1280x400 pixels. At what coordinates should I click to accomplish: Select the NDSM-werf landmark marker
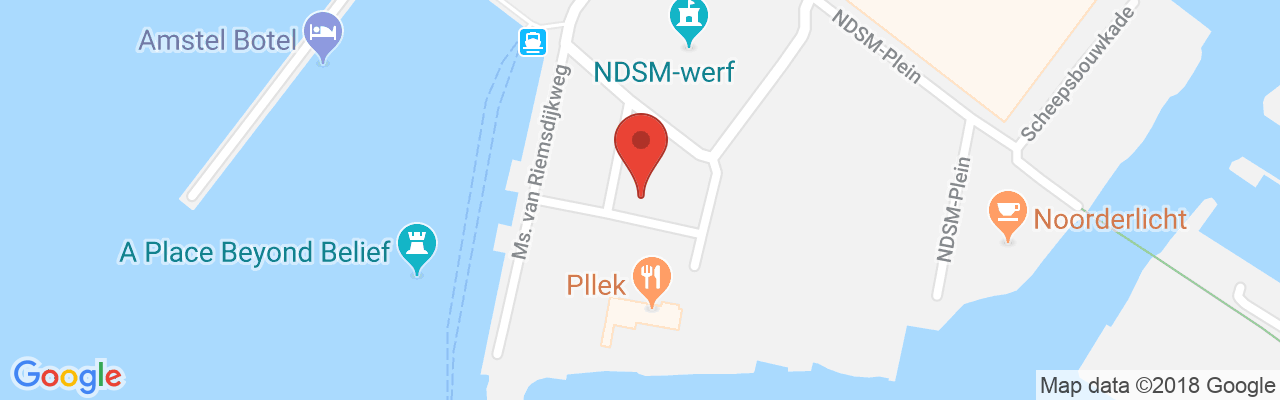tap(688, 19)
